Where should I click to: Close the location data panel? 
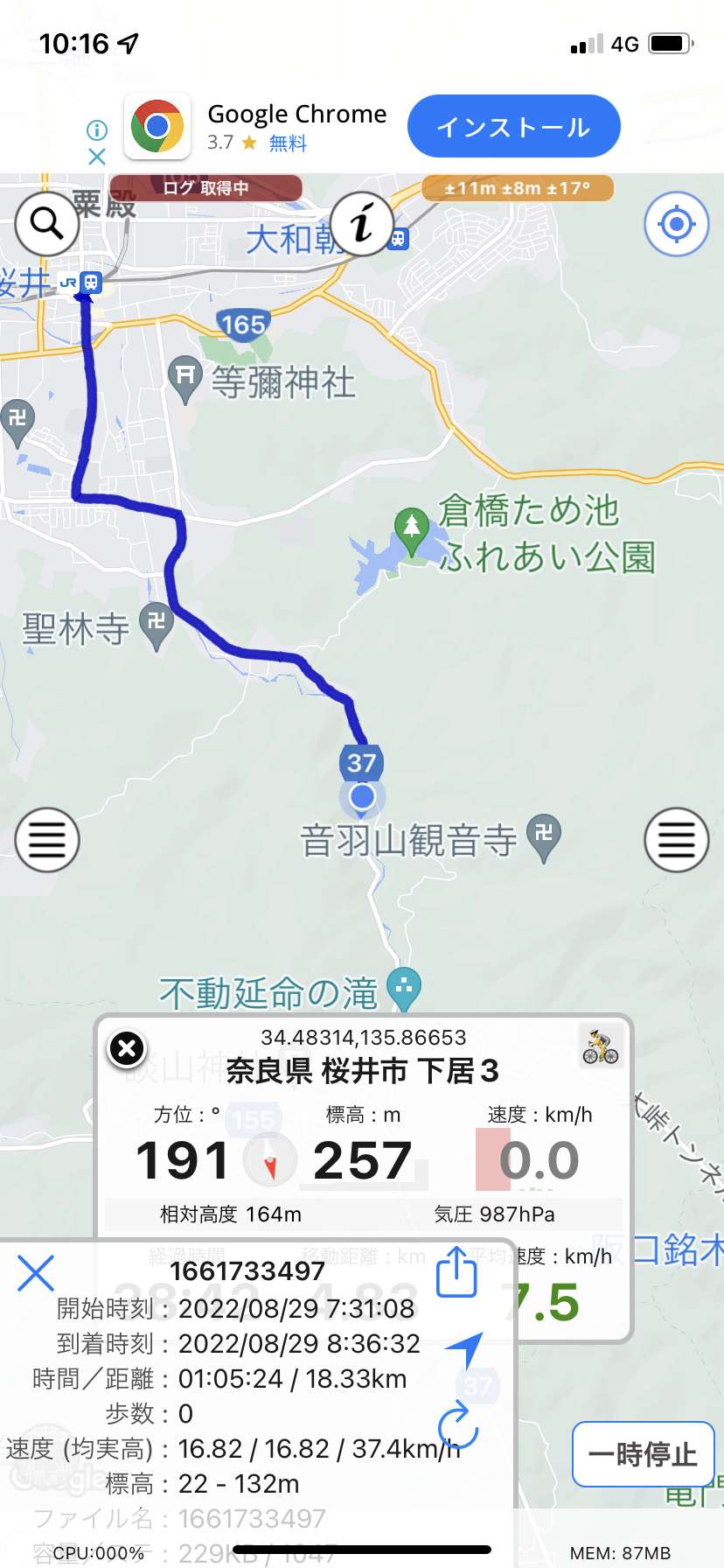(127, 1048)
